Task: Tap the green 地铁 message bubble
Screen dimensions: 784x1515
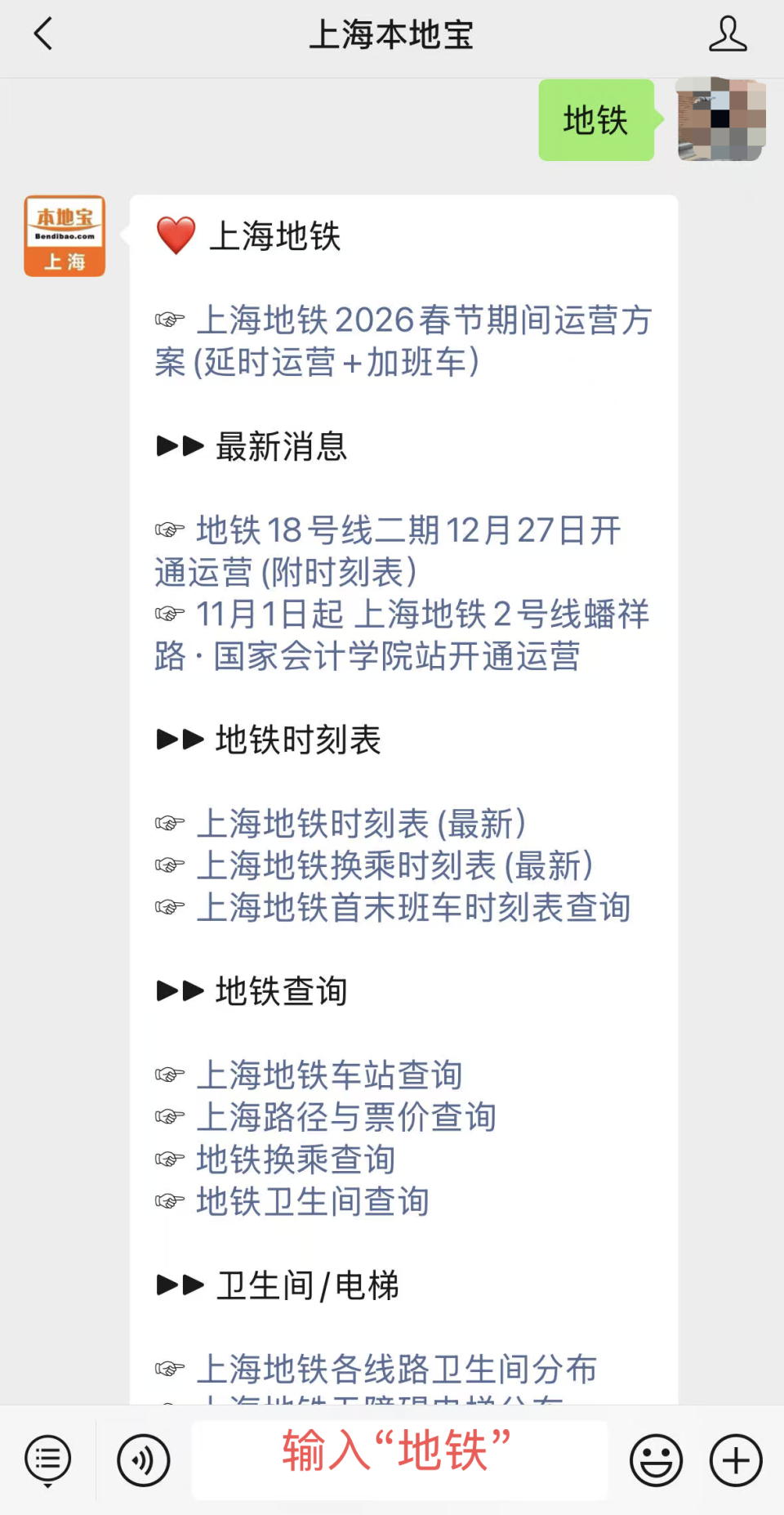Action: point(595,122)
